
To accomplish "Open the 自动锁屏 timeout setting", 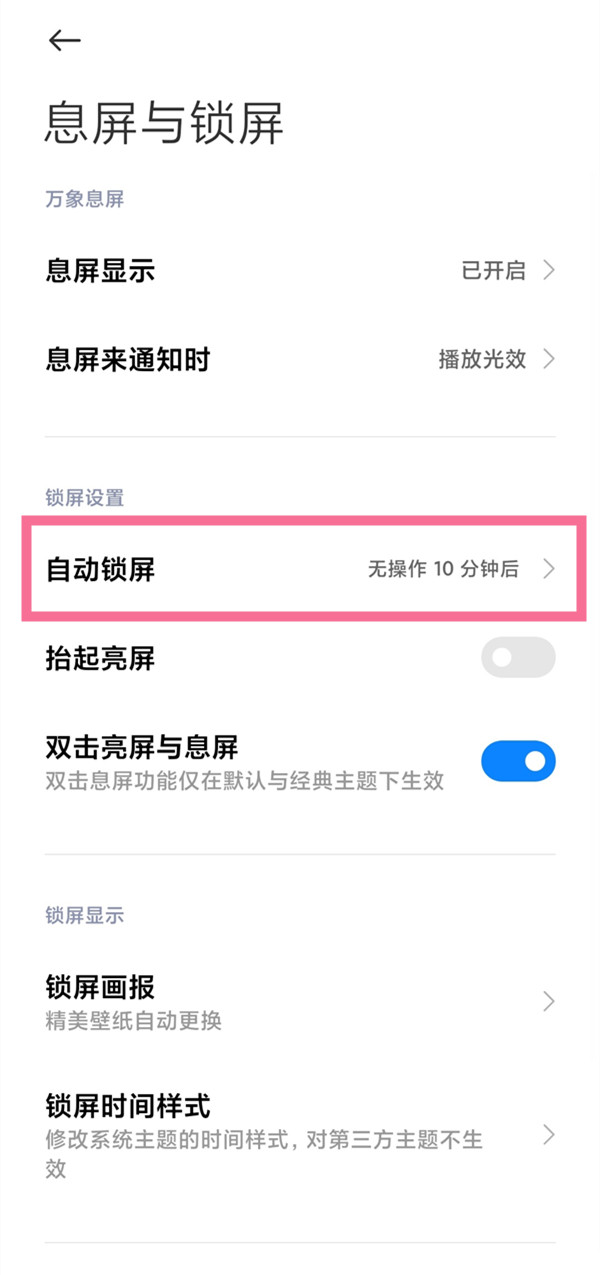I will [x=300, y=569].
